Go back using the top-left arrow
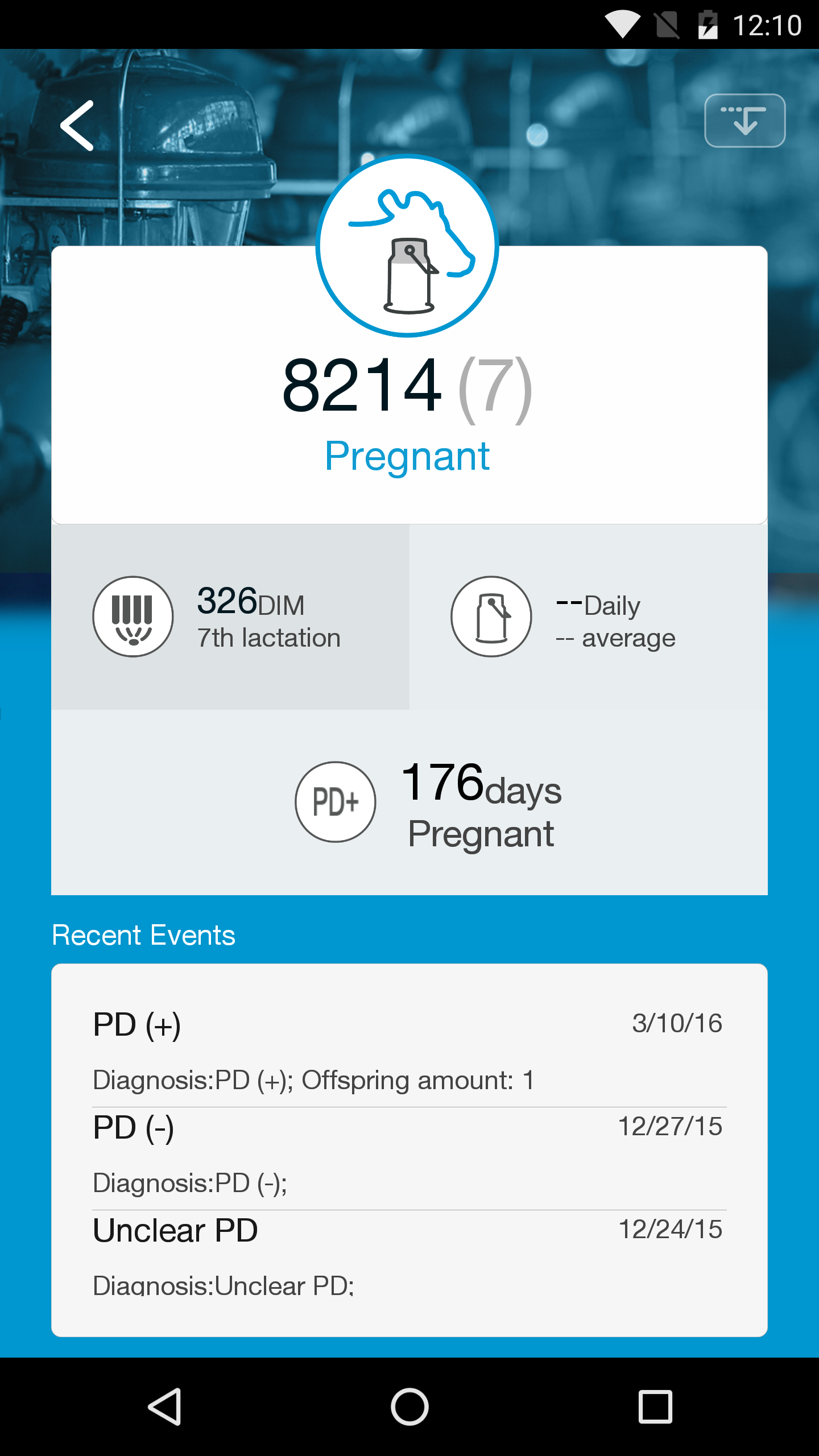819x1456 pixels. pyautogui.click(x=77, y=126)
